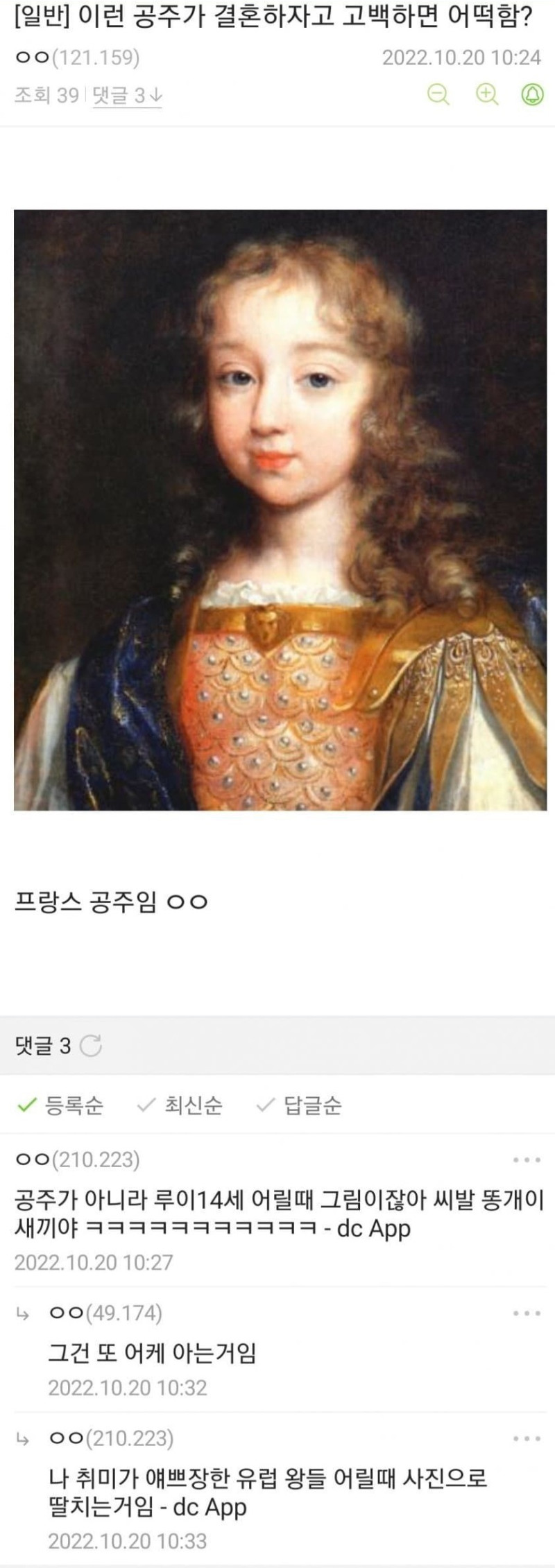The height and width of the screenshot is (1568, 555).
Task: Tap the zoom-out magnifier icon
Action: [x=438, y=94]
